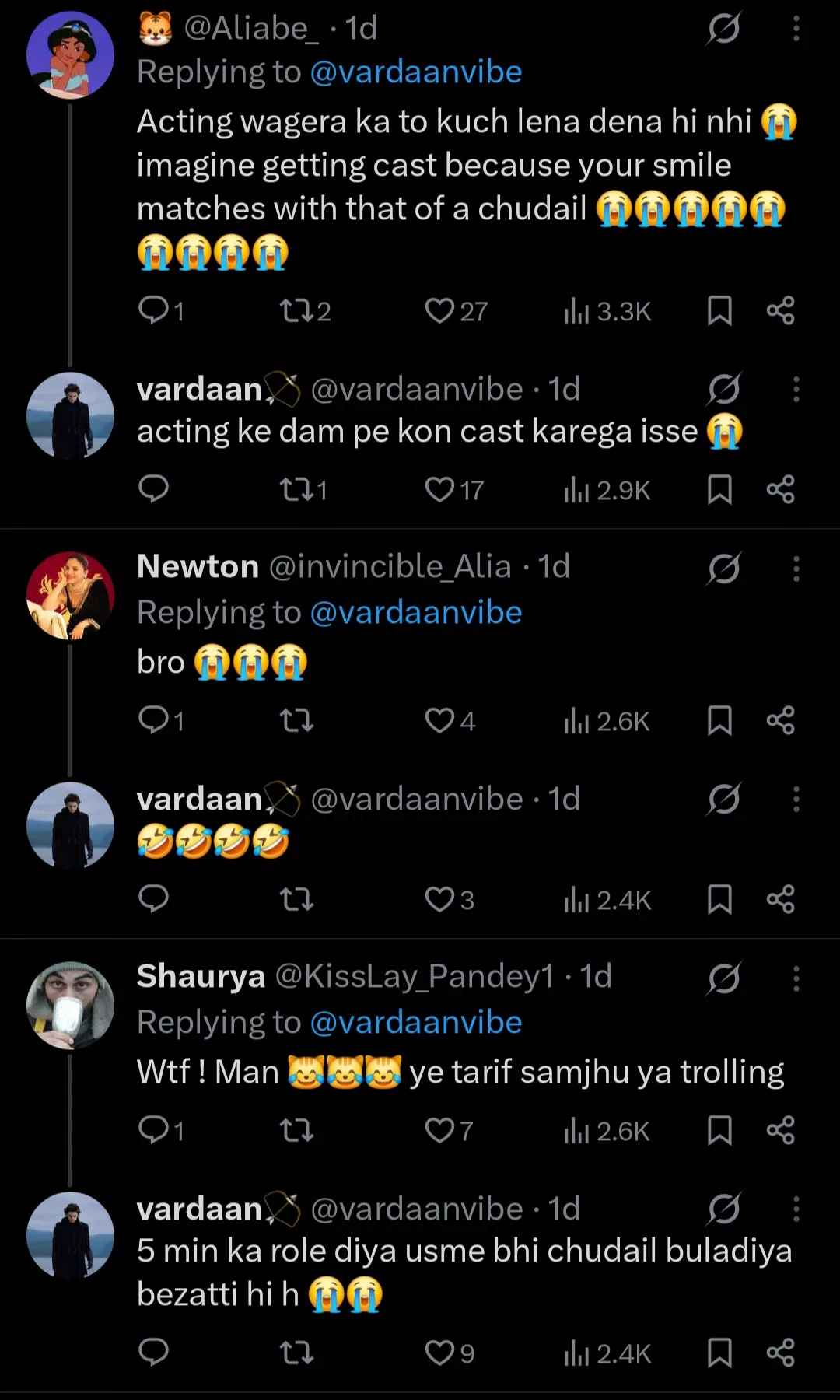Like the @Aliabe_ reply about chudail smile
The image size is (840, 1400).
(439, 311)
